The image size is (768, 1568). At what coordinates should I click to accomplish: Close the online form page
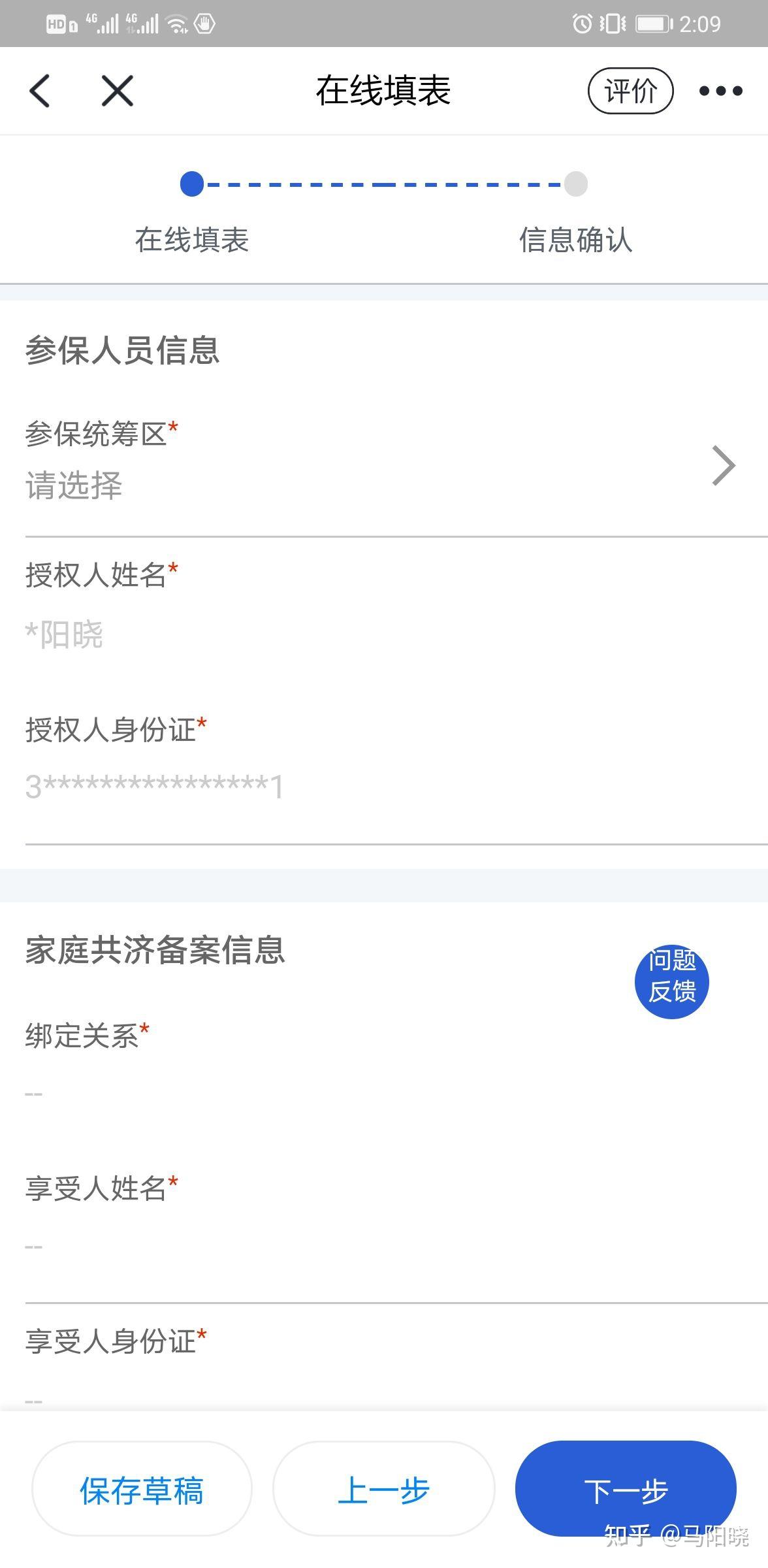coord(118,91)
